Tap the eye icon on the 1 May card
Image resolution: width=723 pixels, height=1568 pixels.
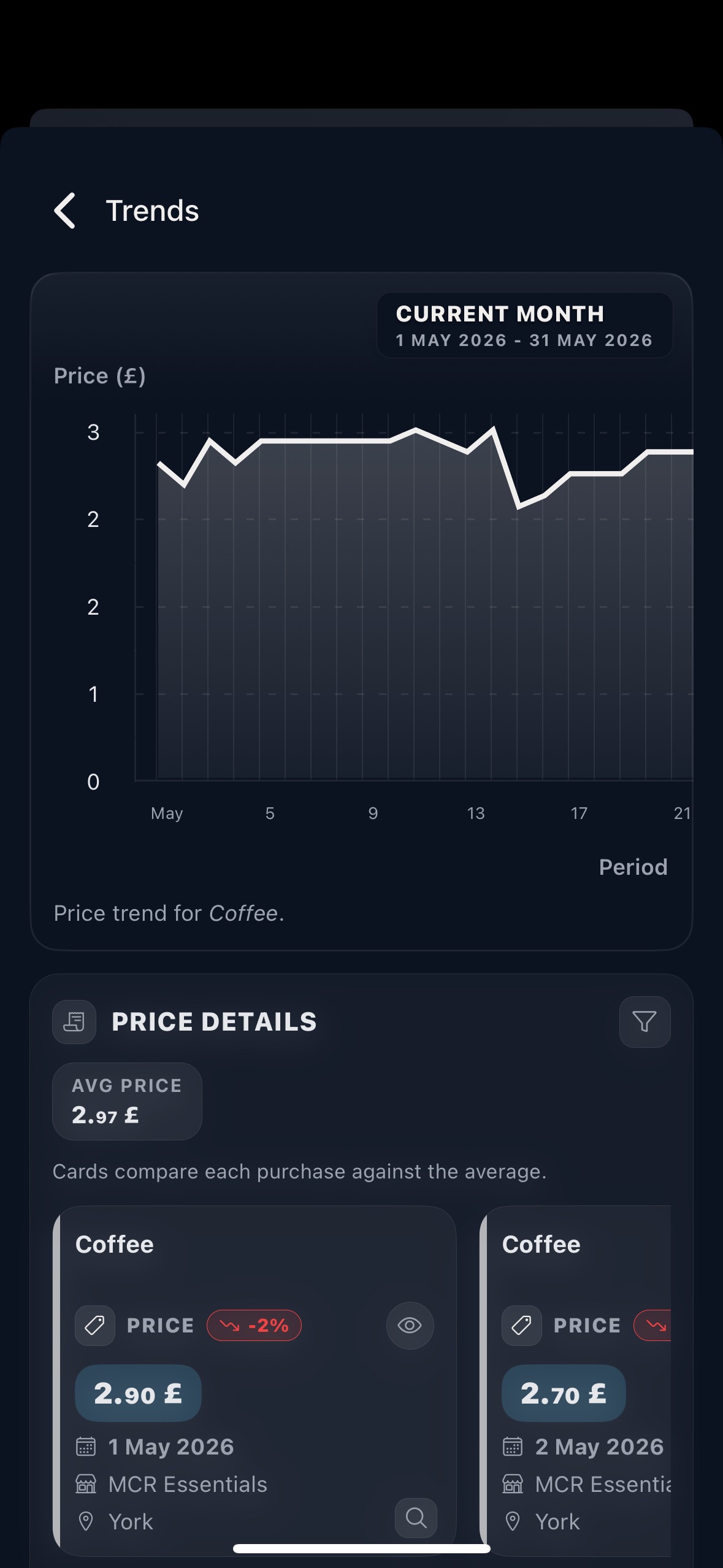point(410,1326)
